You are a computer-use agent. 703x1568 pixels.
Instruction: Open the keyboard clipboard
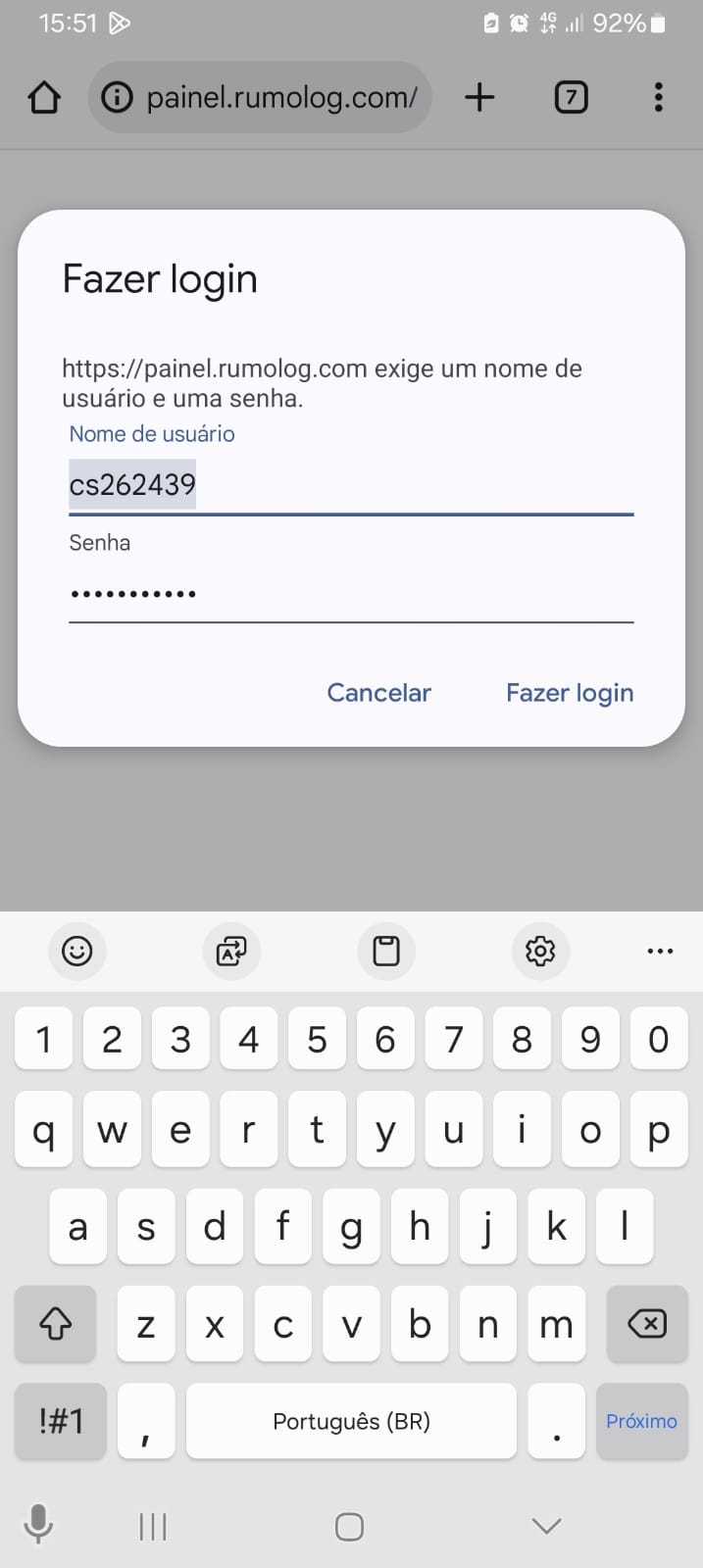coord(386,951)
